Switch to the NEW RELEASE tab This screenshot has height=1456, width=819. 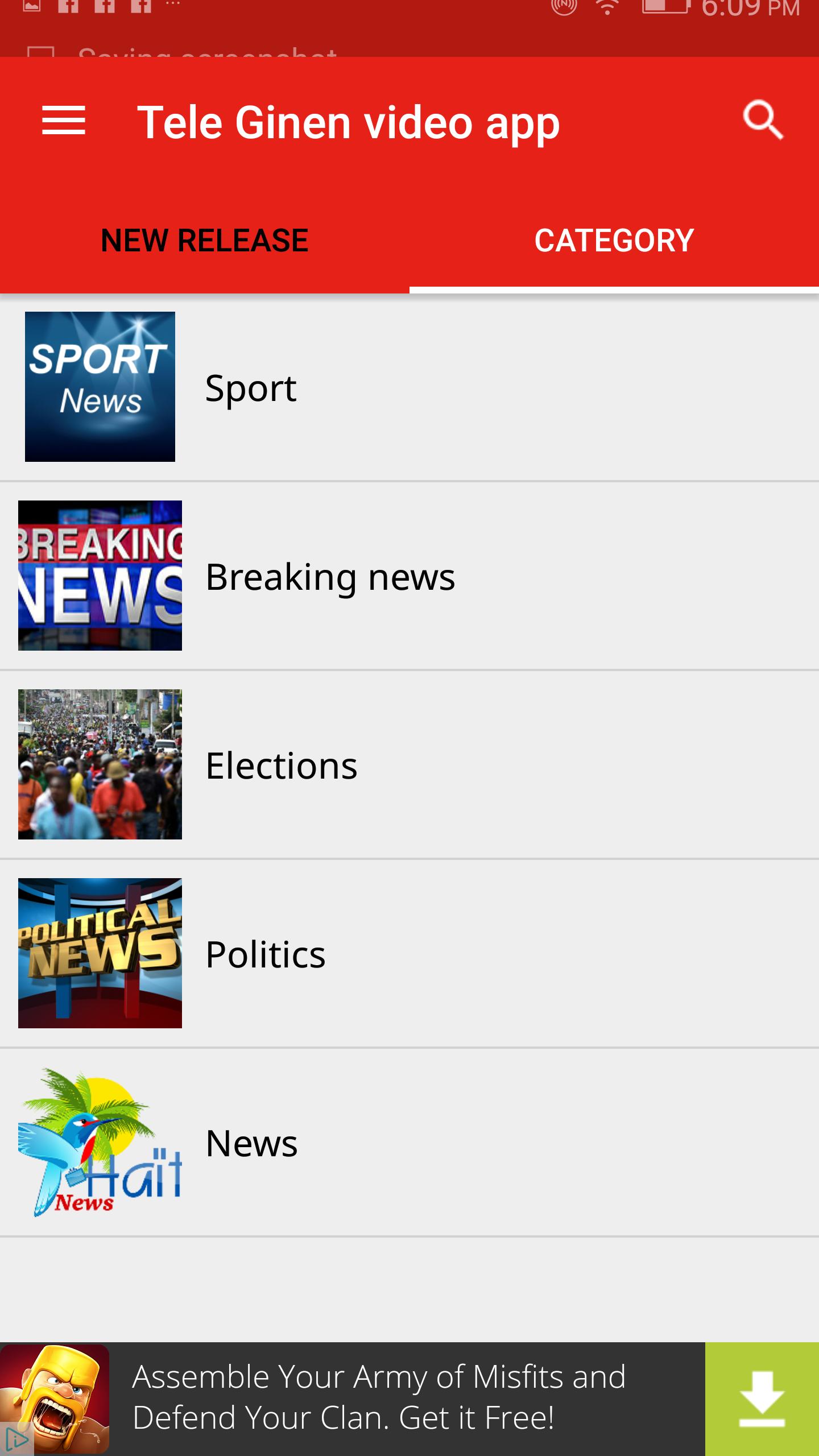pos(204,239)
